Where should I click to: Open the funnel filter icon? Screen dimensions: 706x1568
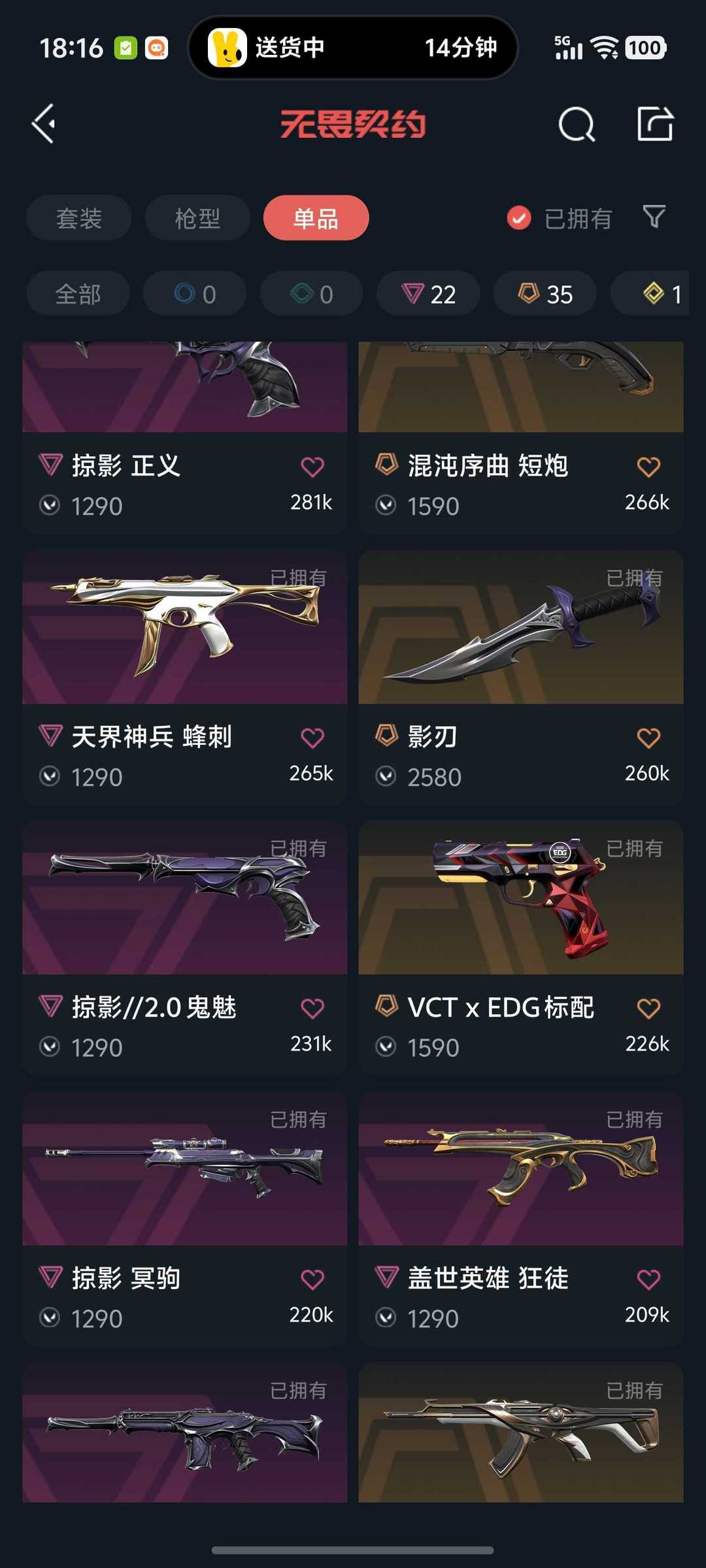(x=654, y=217)
